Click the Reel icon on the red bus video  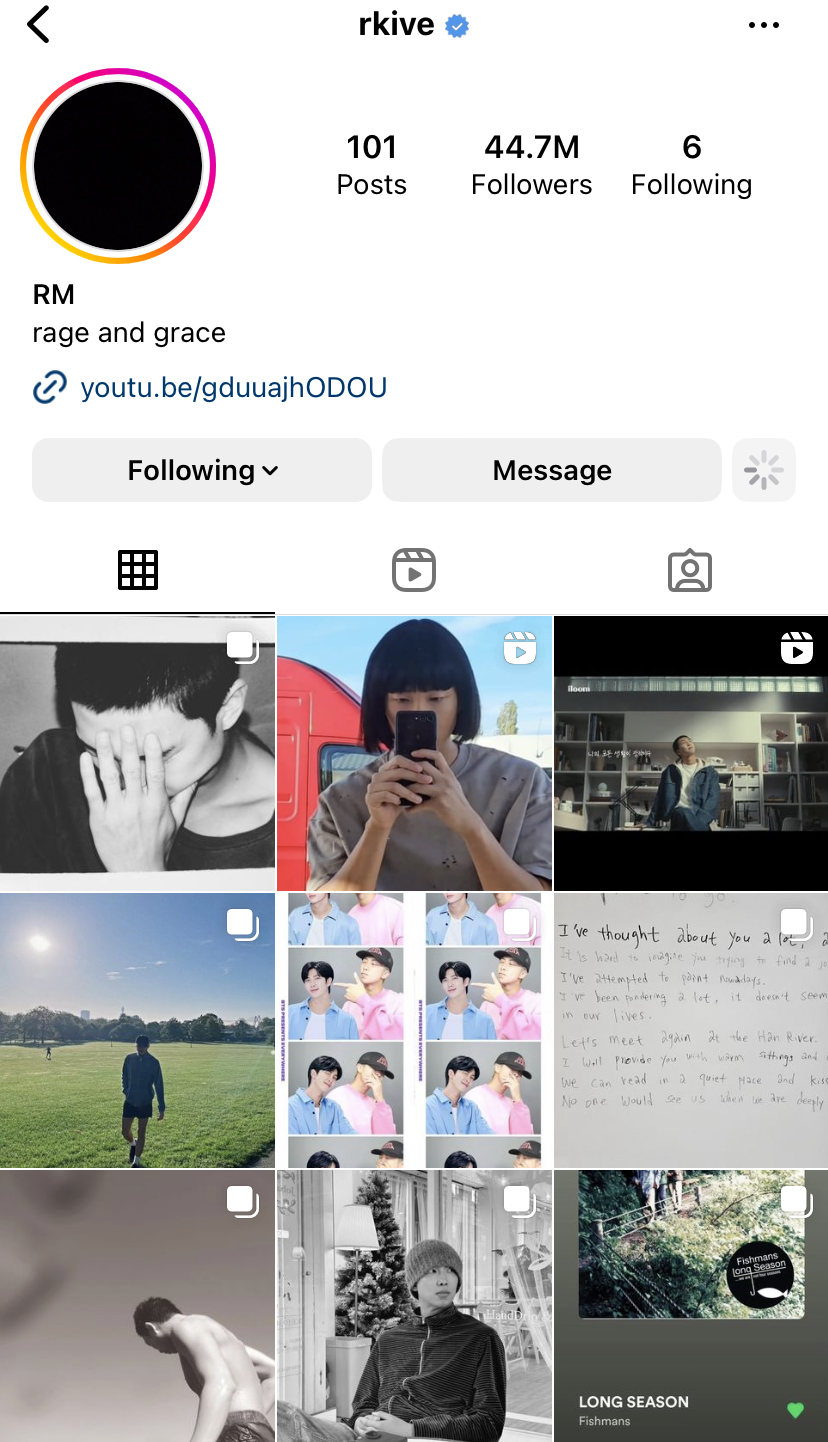pos(519,647)
